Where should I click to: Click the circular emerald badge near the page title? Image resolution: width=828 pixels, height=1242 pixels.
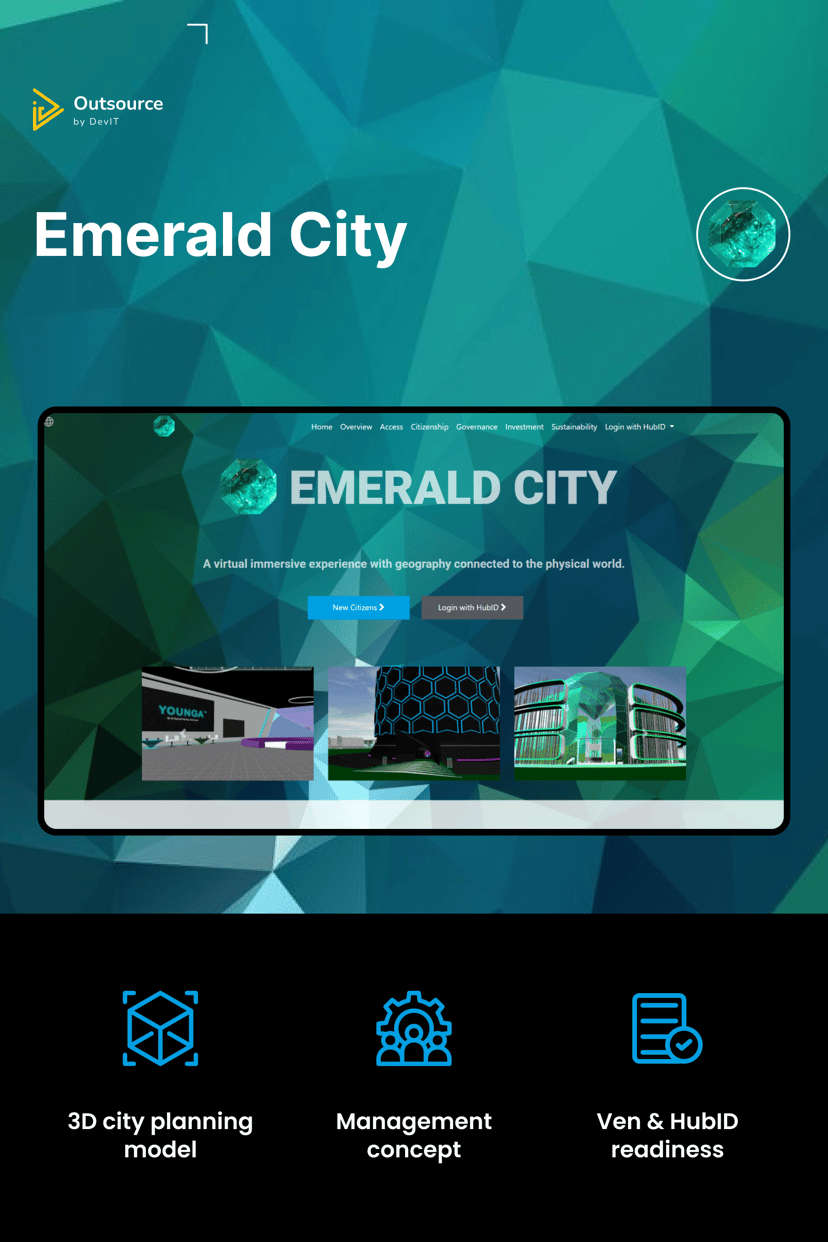[743, 233]
